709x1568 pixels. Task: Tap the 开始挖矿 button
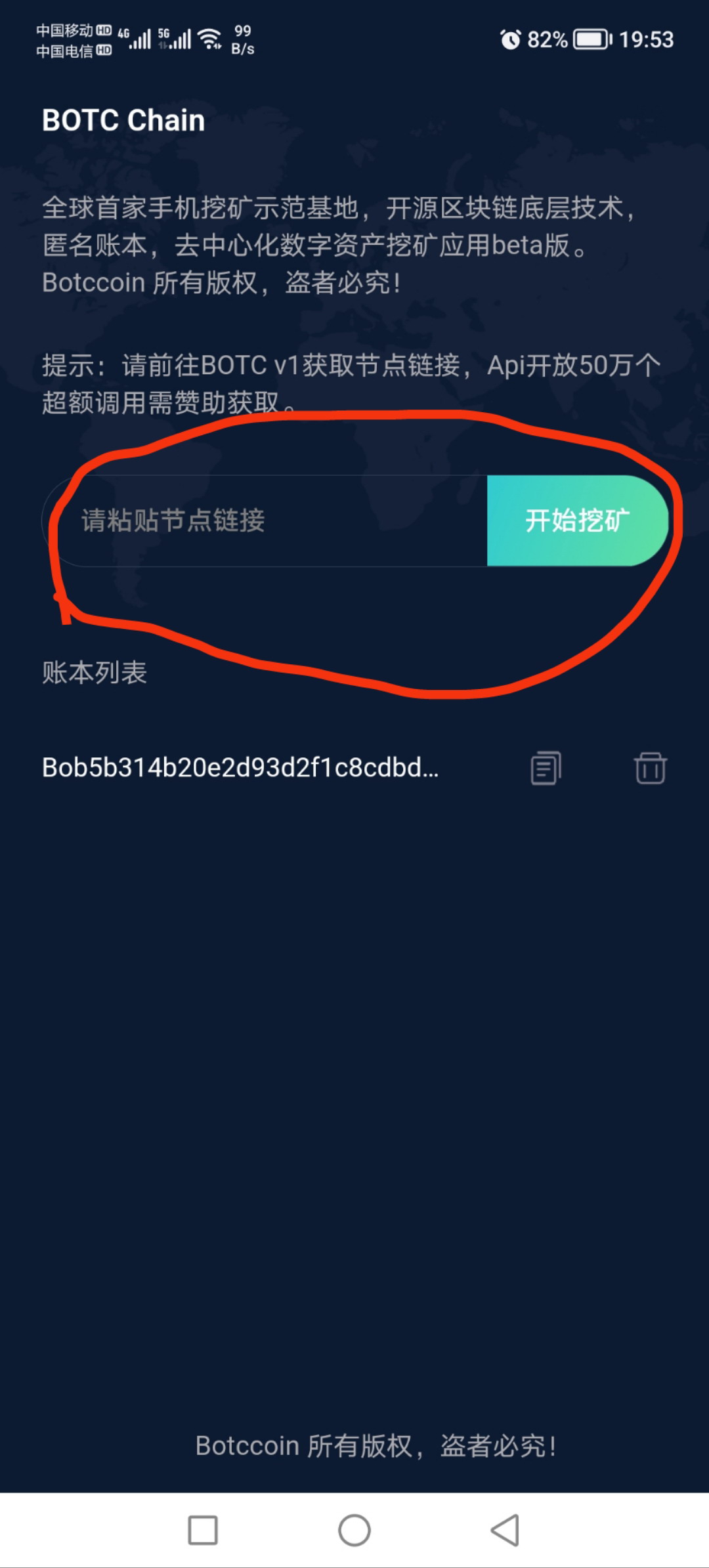[576, 520]
